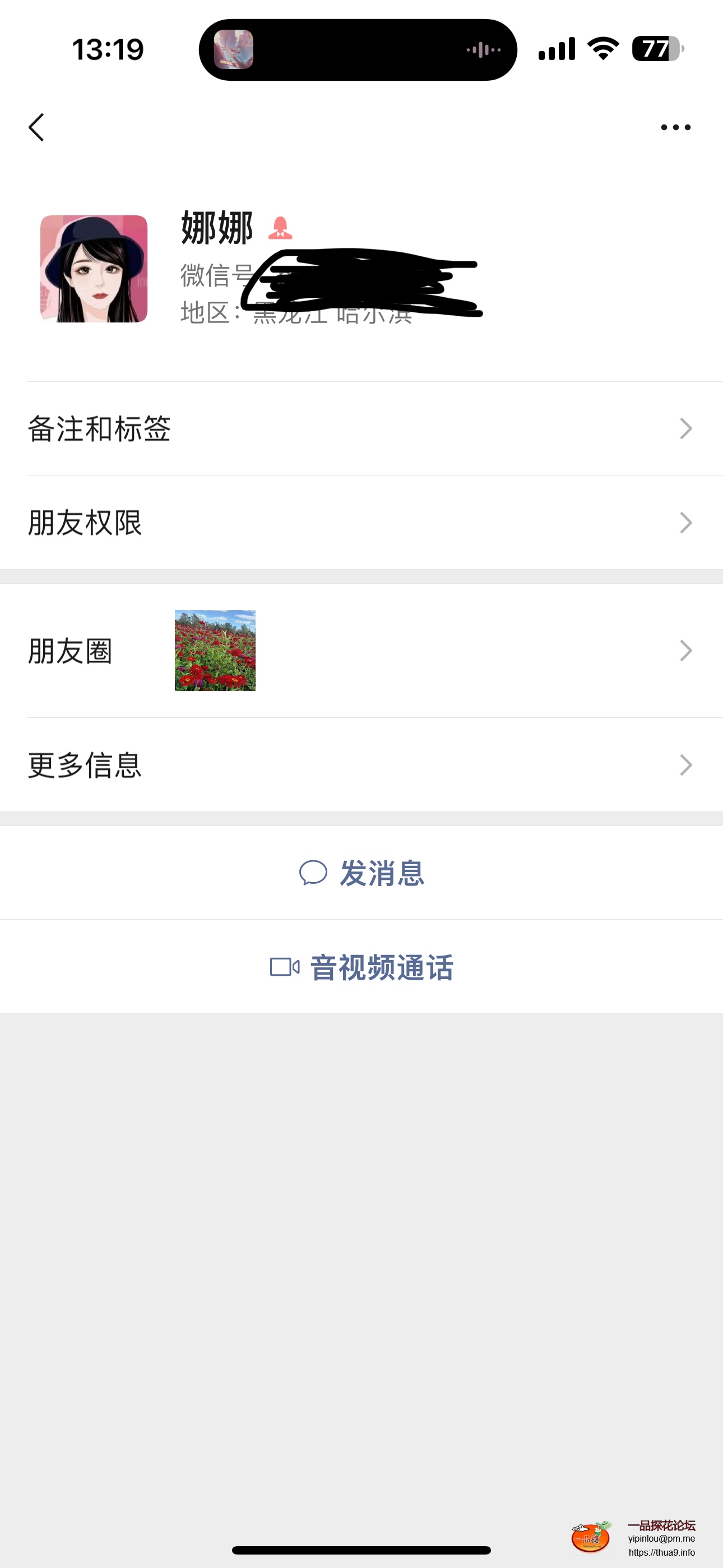Image resolution: width=723 pixels, height=1568 pixels.
Task: Expand the 朋友权限 settings row
Action: [361, 522]
